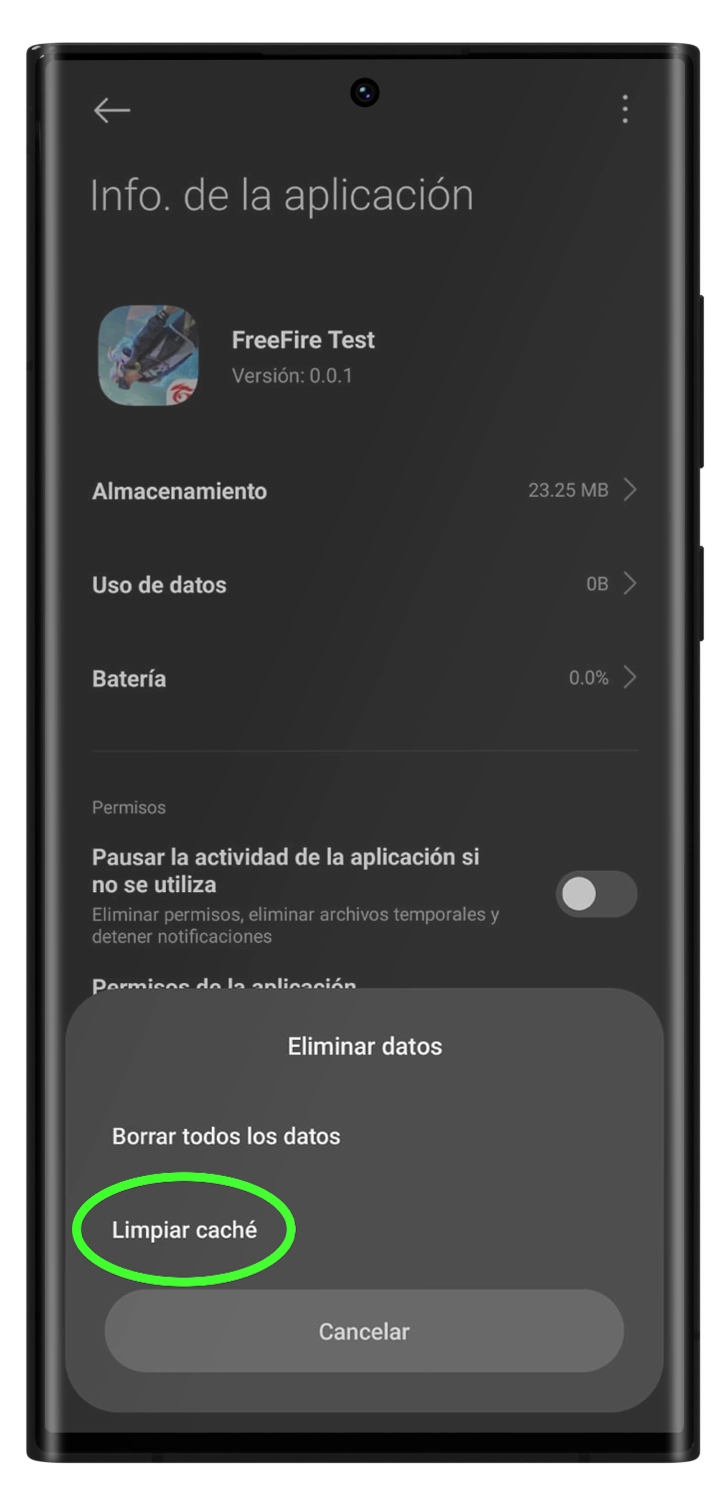The width and height of the screenshot is (727, 1510).
Task: Choose Borrar todos los datos
Action: [x=226, y=1136]
